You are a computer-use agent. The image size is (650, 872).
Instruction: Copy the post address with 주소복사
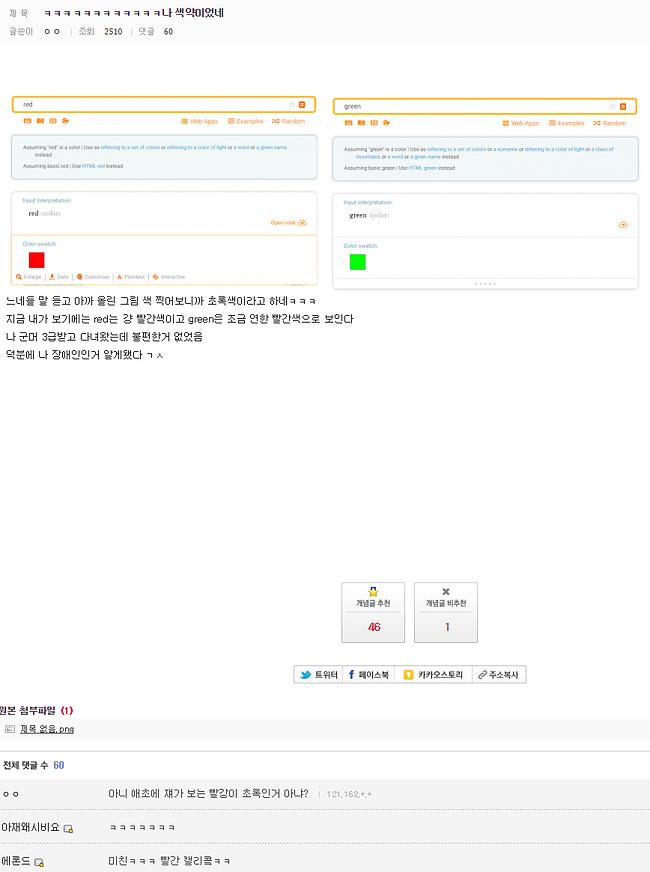pos(498,675)
